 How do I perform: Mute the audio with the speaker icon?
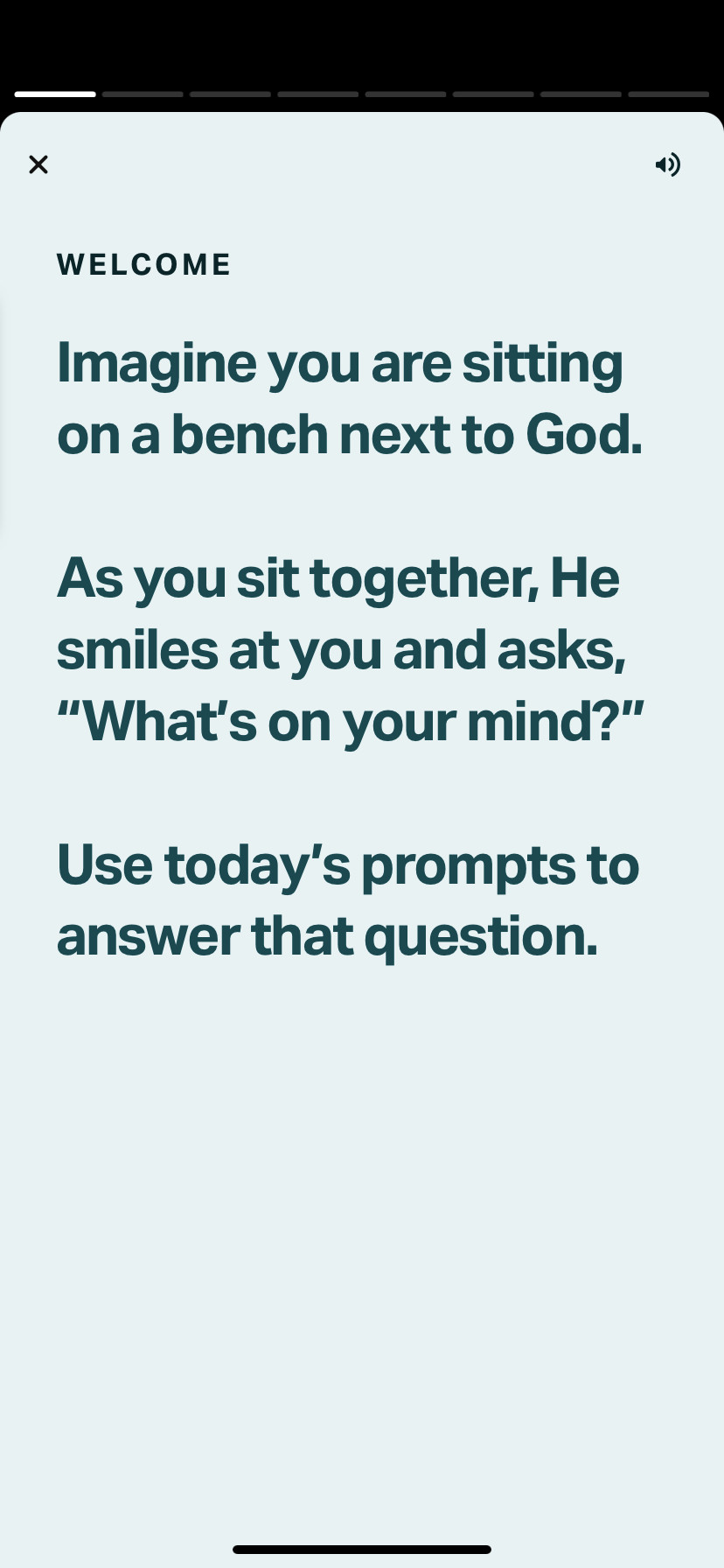668,164
